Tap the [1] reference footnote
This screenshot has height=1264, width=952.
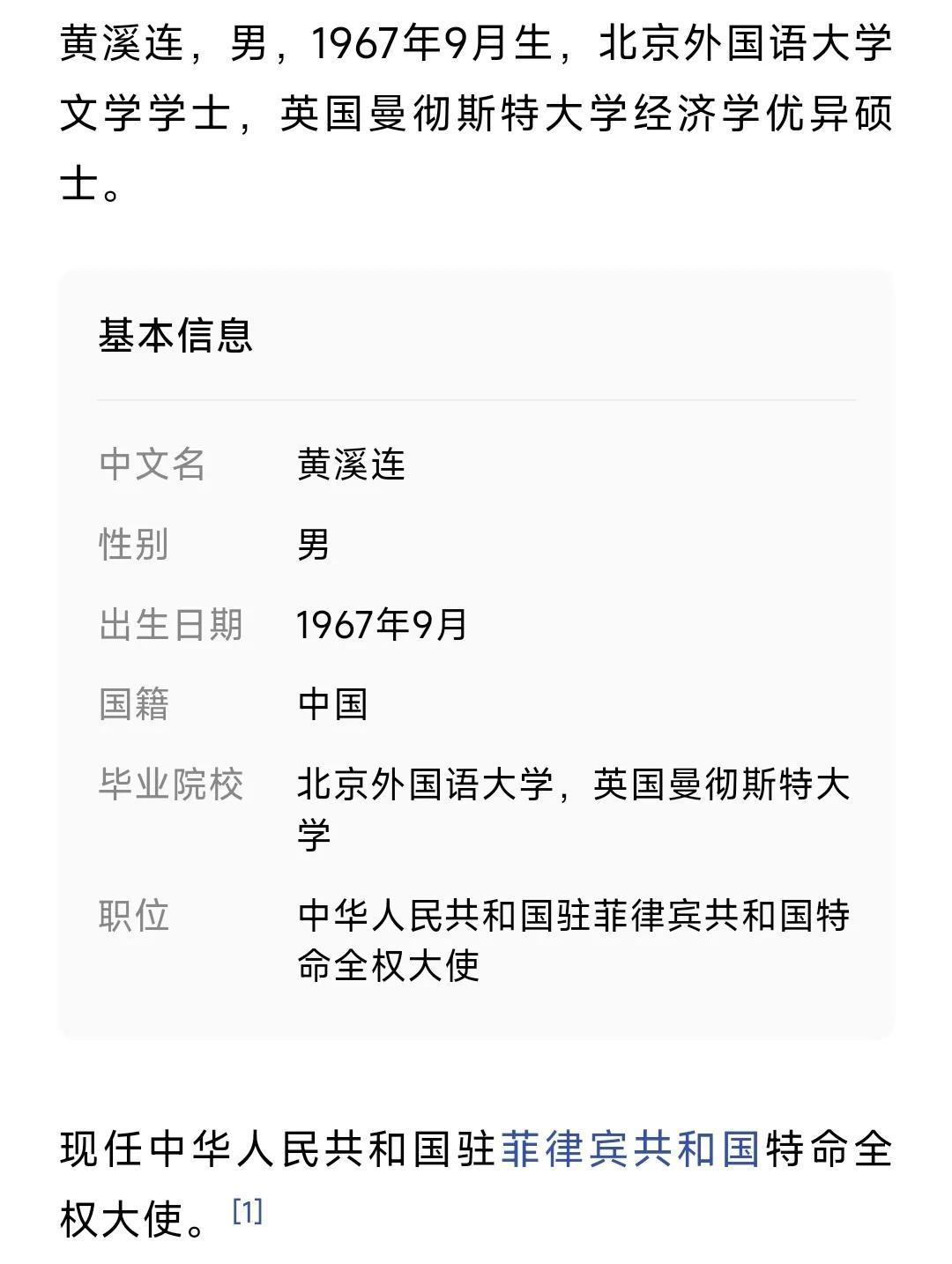248,1212
